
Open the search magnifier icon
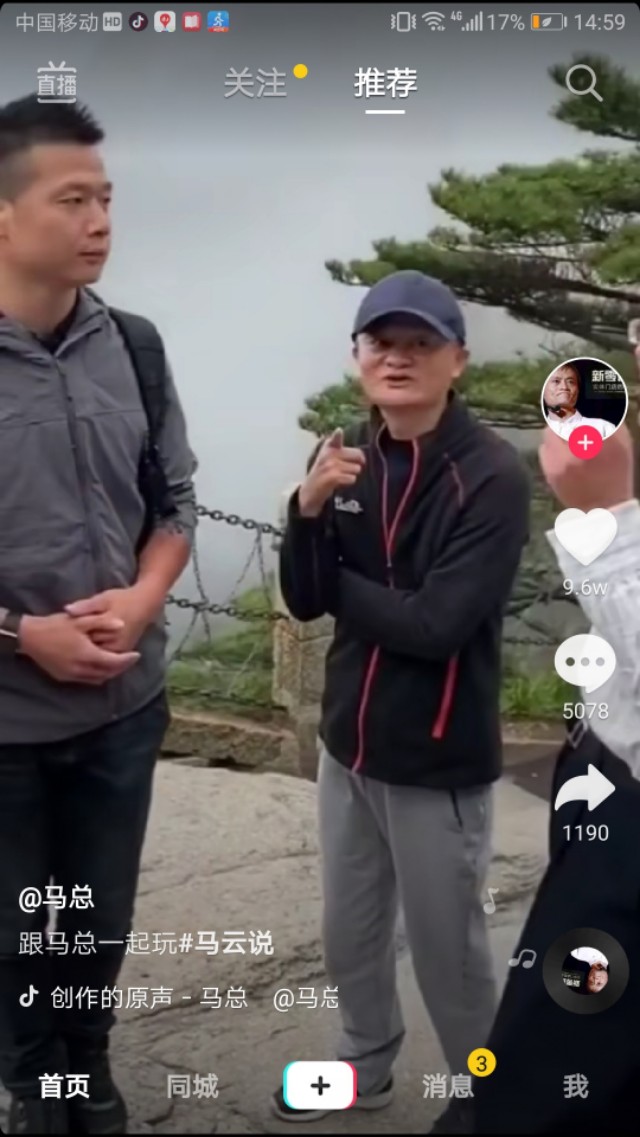583,83
